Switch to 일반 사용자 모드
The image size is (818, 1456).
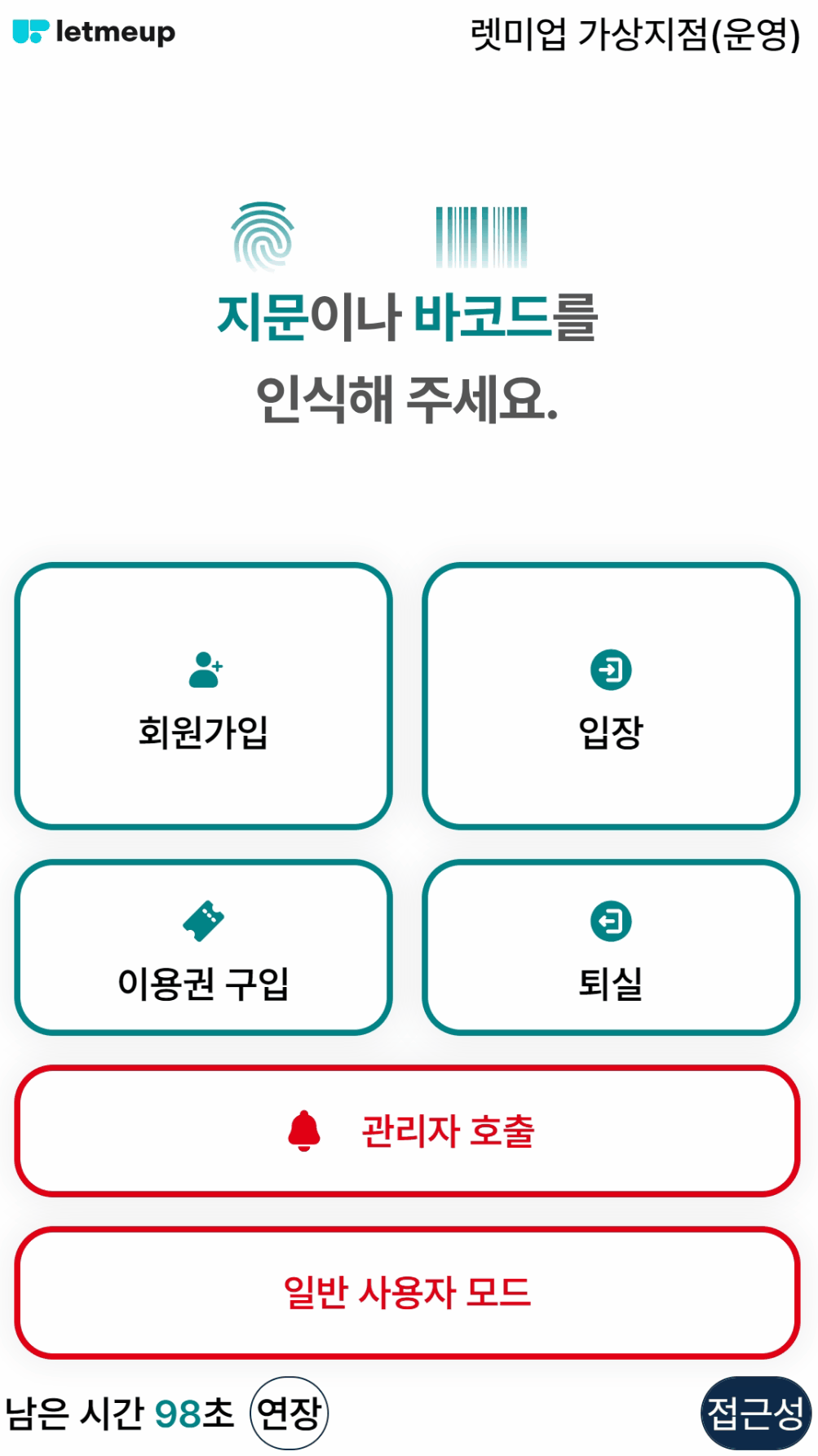point(407,1292)
